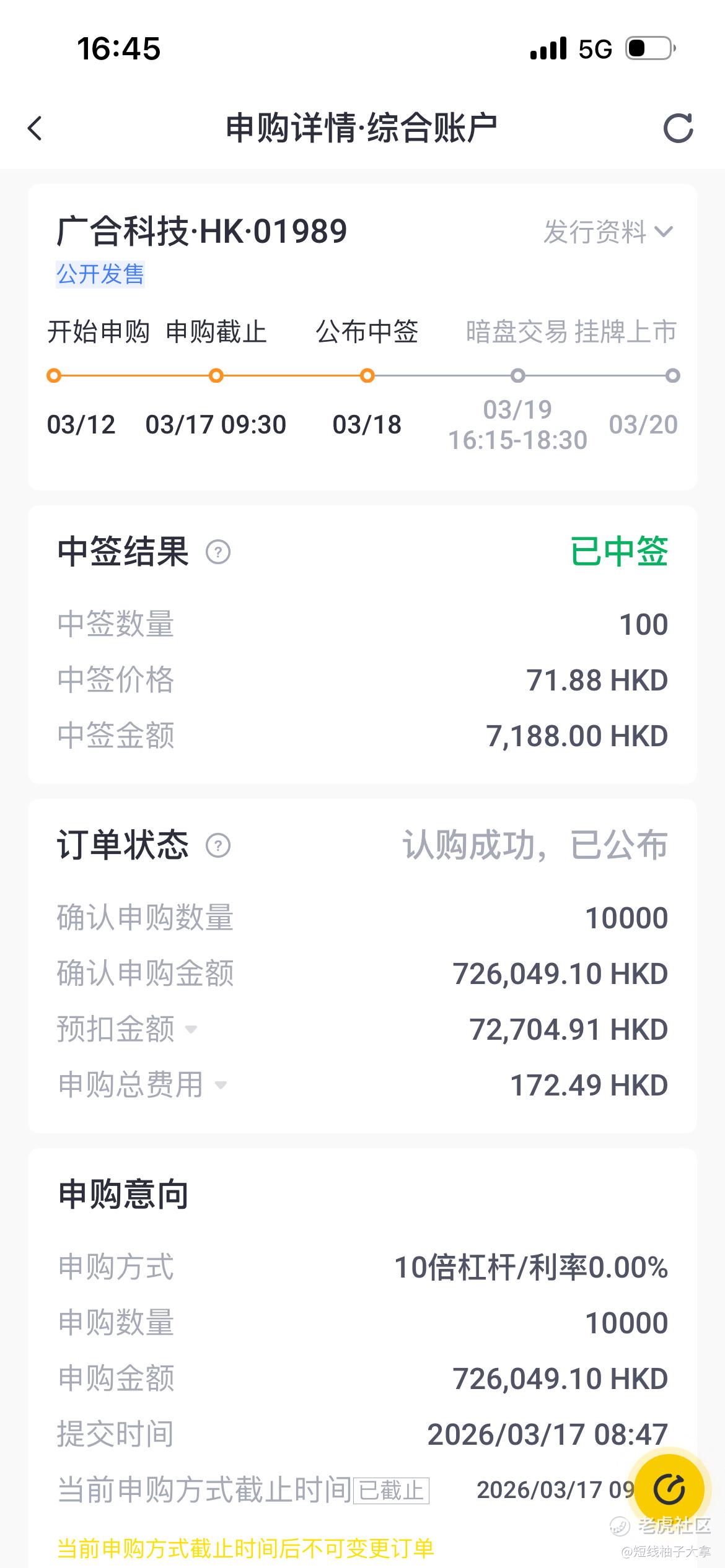Expand the 发行资料 dropdown
The height and width of the screenshot is (1568, 725).
click(608, 232)
